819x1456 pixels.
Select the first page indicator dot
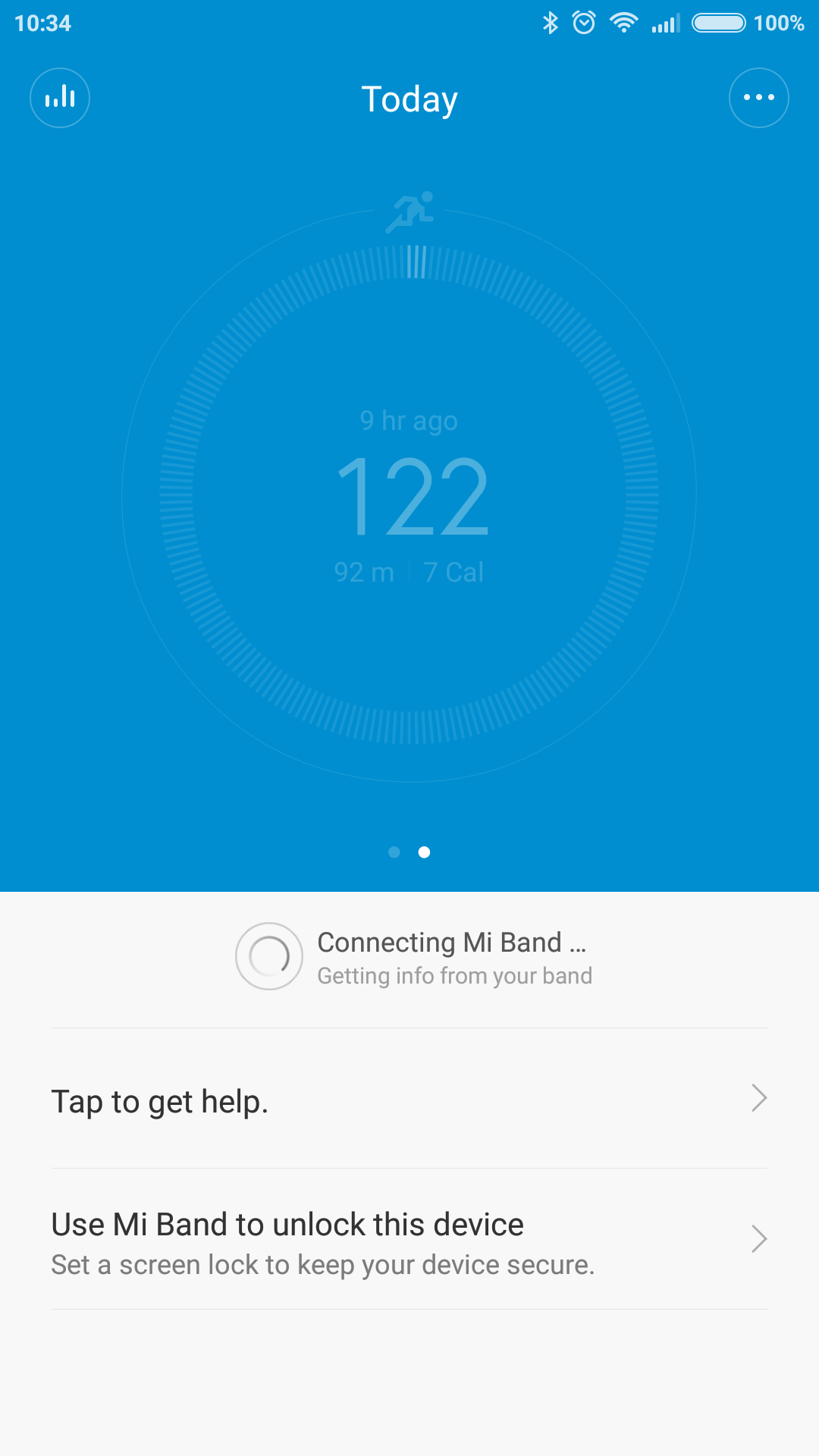click(x=394, y=852)
